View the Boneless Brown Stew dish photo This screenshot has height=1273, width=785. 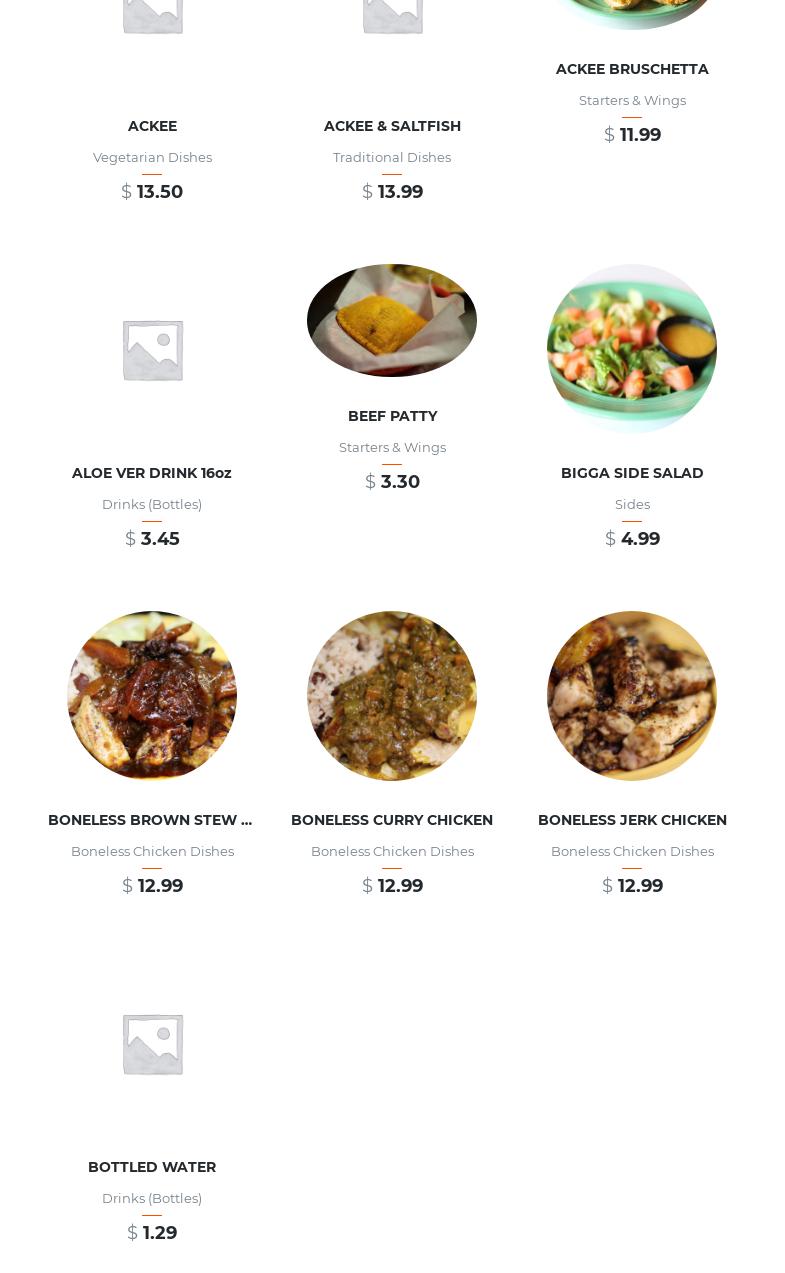152,695
